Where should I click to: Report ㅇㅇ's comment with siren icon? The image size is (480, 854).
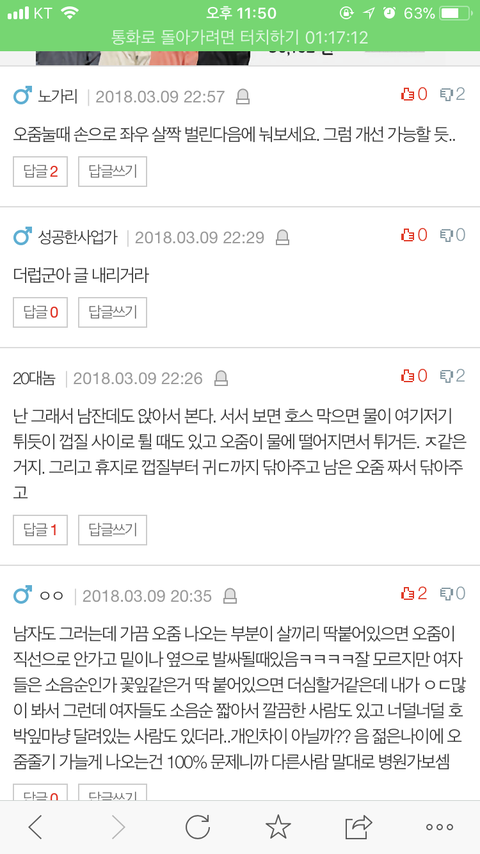tap(230, 596)
